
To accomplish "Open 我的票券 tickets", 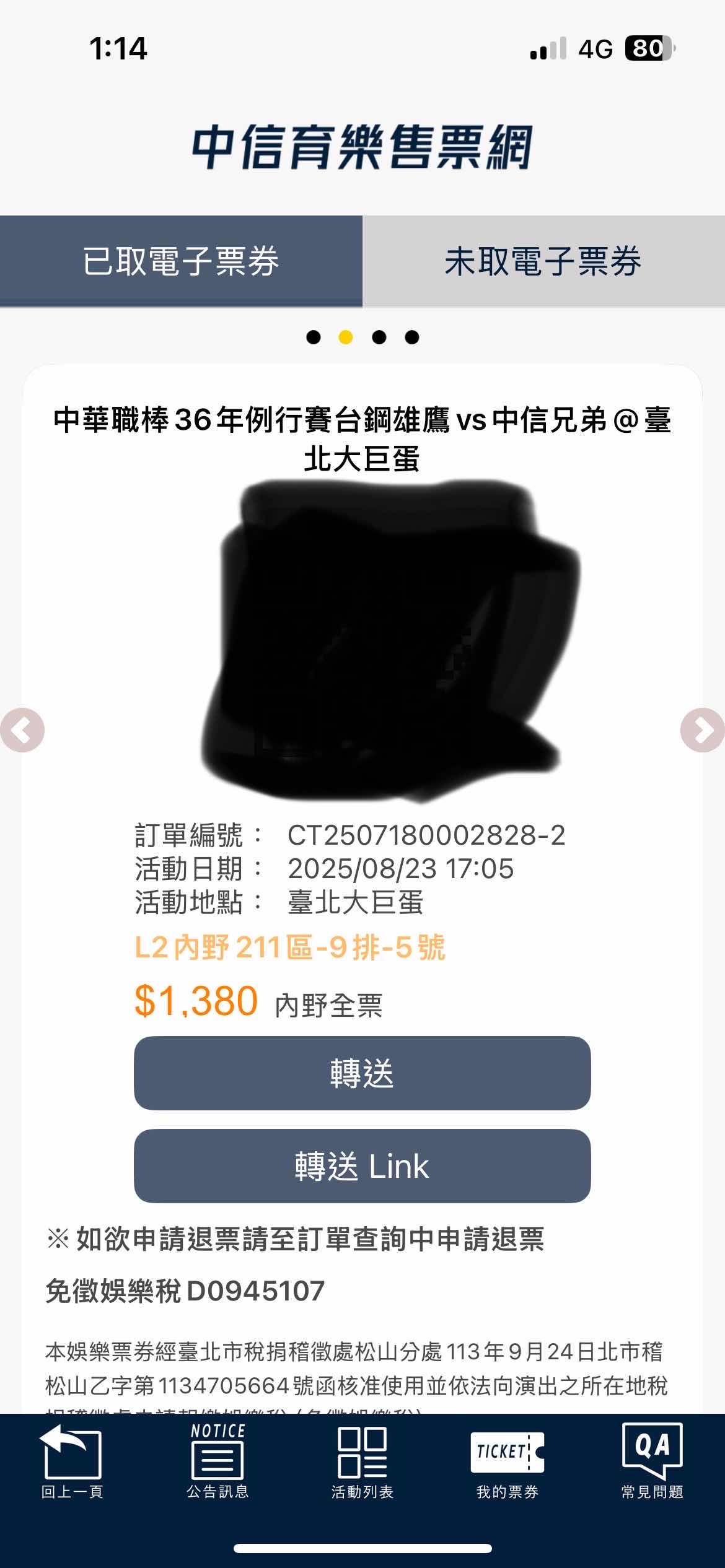I will click(x=507, y=1461).
